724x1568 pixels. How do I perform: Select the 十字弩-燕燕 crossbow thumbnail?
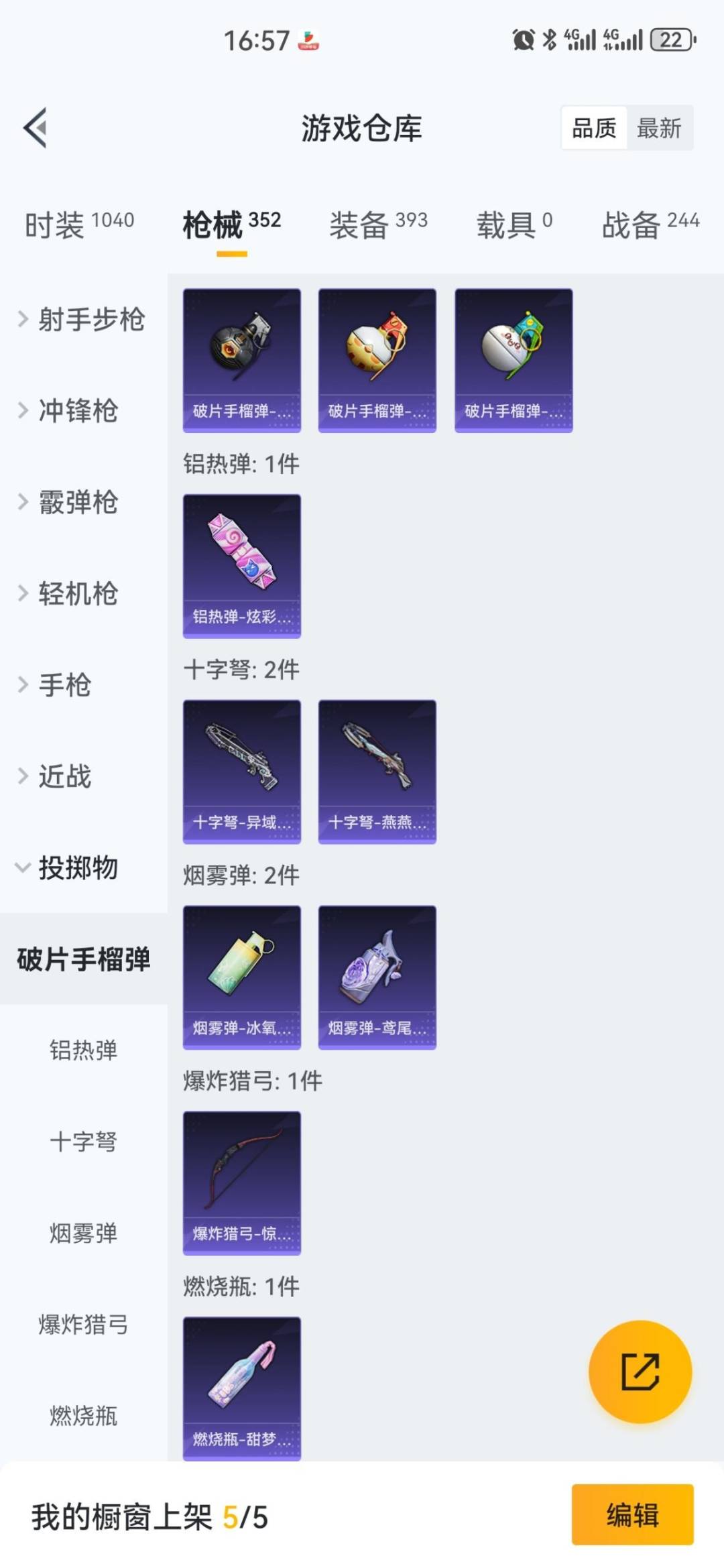click(x=377, y=771)
